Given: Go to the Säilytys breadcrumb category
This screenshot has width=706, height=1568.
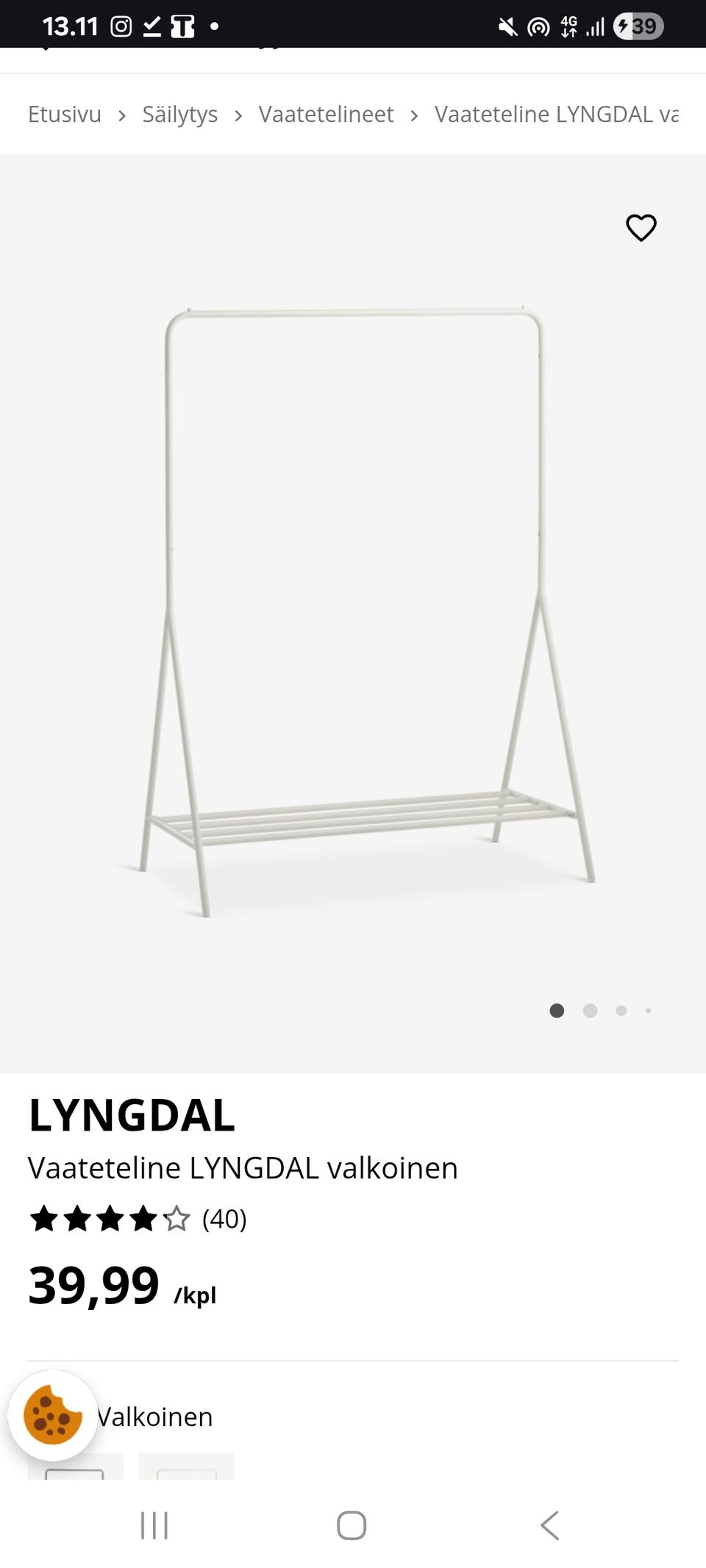Looking at the screenshot, I should coord(179,115).
